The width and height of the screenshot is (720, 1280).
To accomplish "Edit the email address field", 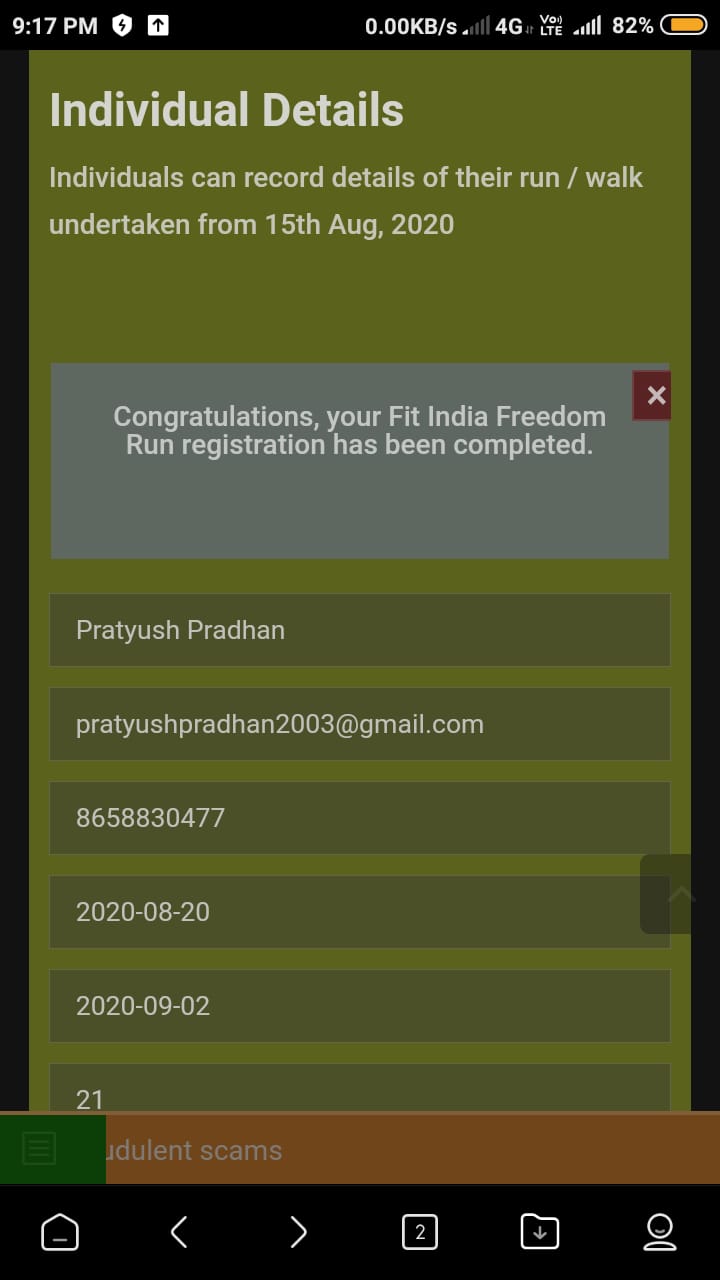I will click(x=360, y=724).
